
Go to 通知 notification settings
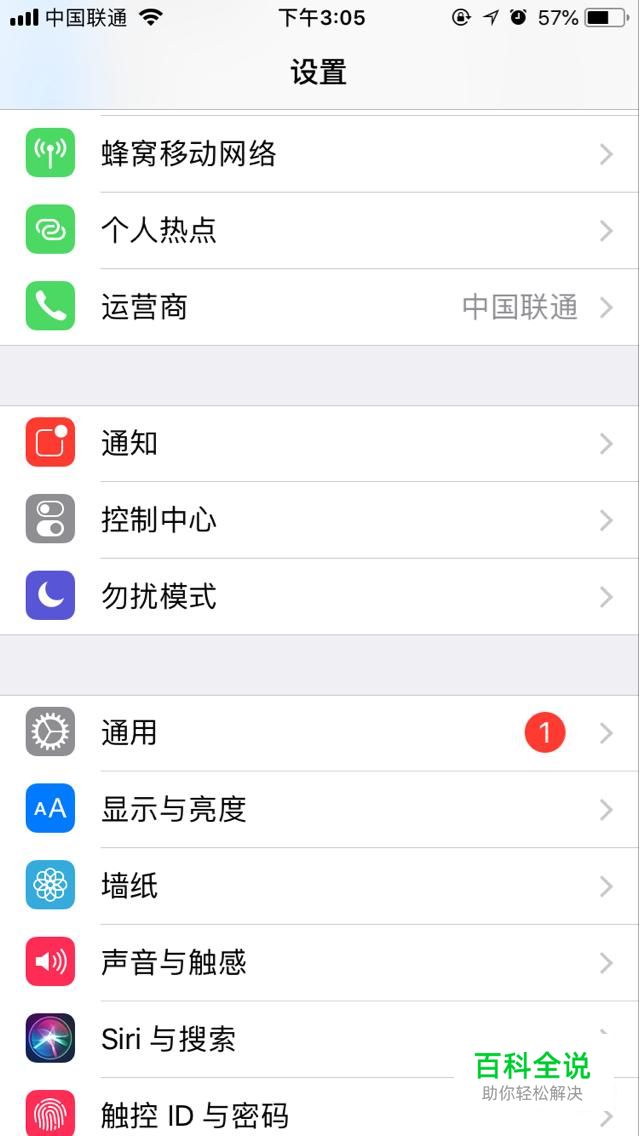tap(320, 444)
